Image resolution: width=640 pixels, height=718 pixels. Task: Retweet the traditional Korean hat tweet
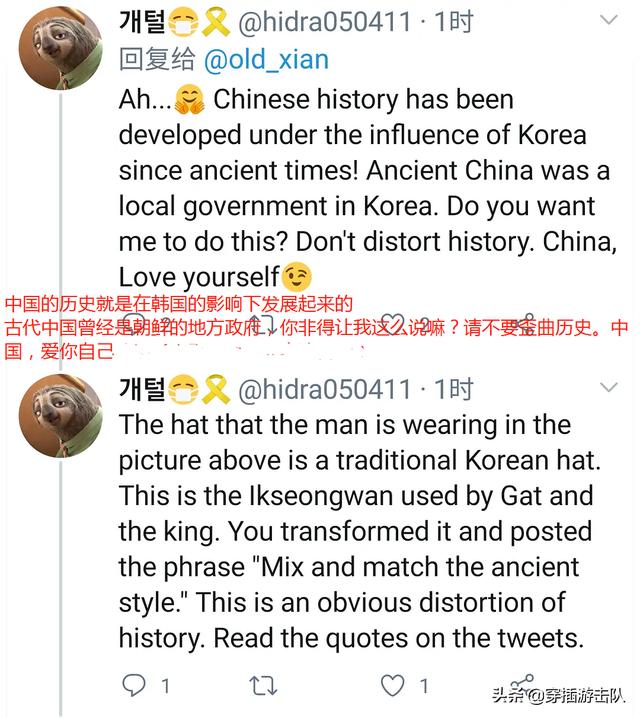(x=262, y=685)
